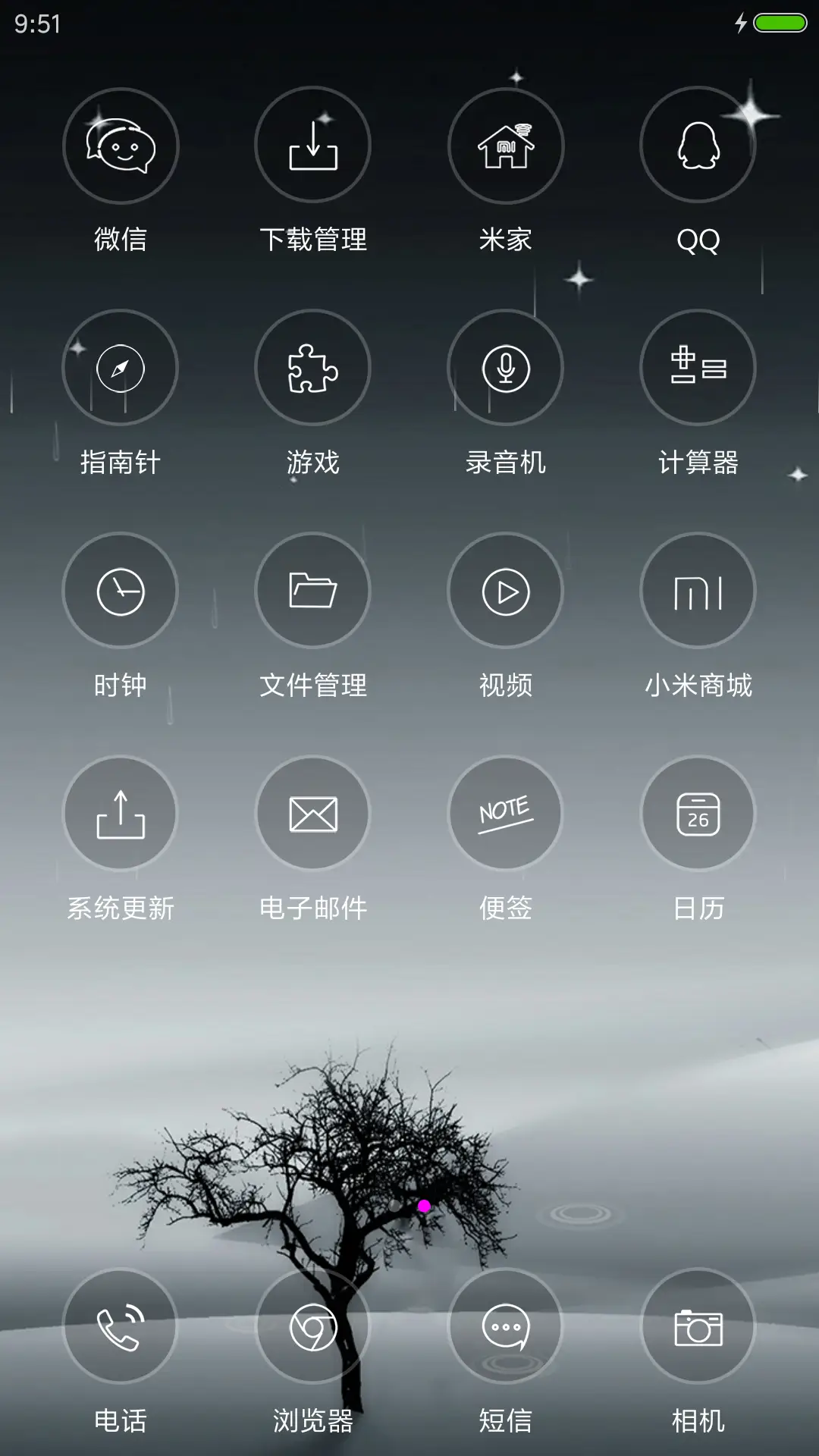Open 小米商城 Mi Store
The height and width of the screenshot is (1456, 819).
click(x=698, y=590)
